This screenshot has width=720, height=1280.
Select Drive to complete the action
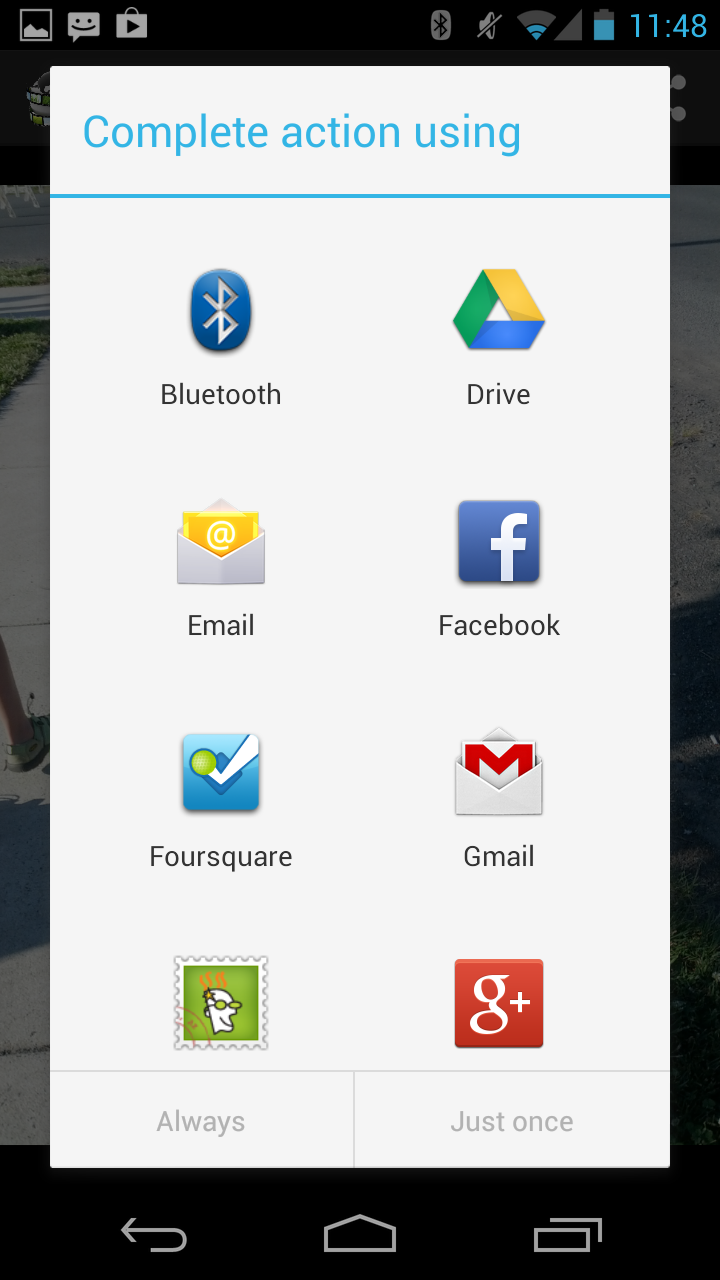pos(498,310)
